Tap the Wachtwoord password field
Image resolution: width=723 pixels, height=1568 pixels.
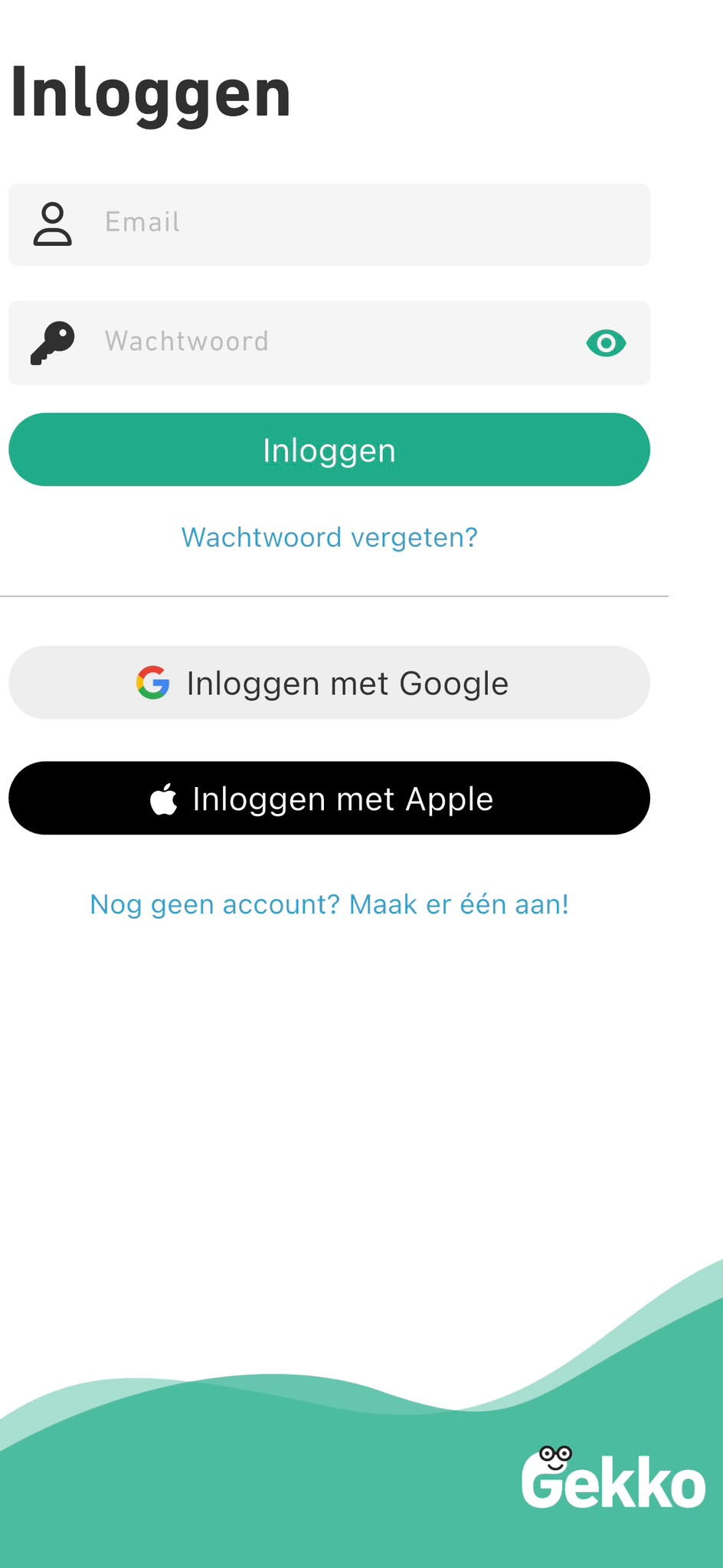(x=329, y=343)
